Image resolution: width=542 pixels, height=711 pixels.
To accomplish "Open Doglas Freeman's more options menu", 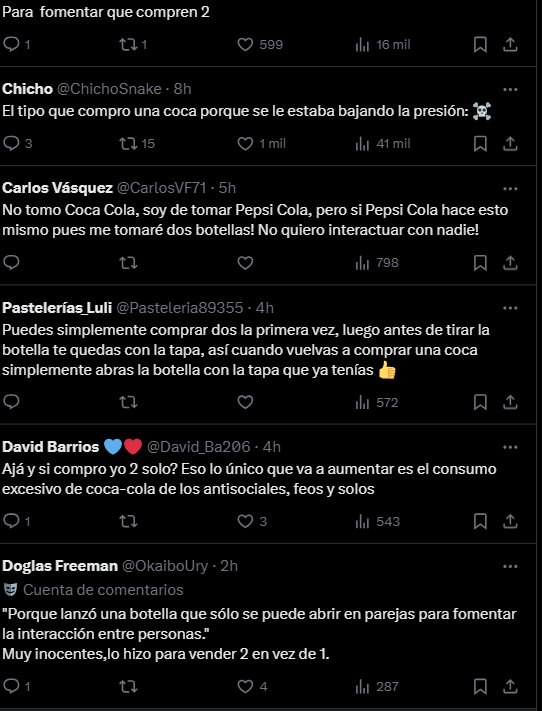I will coord(510,566).
